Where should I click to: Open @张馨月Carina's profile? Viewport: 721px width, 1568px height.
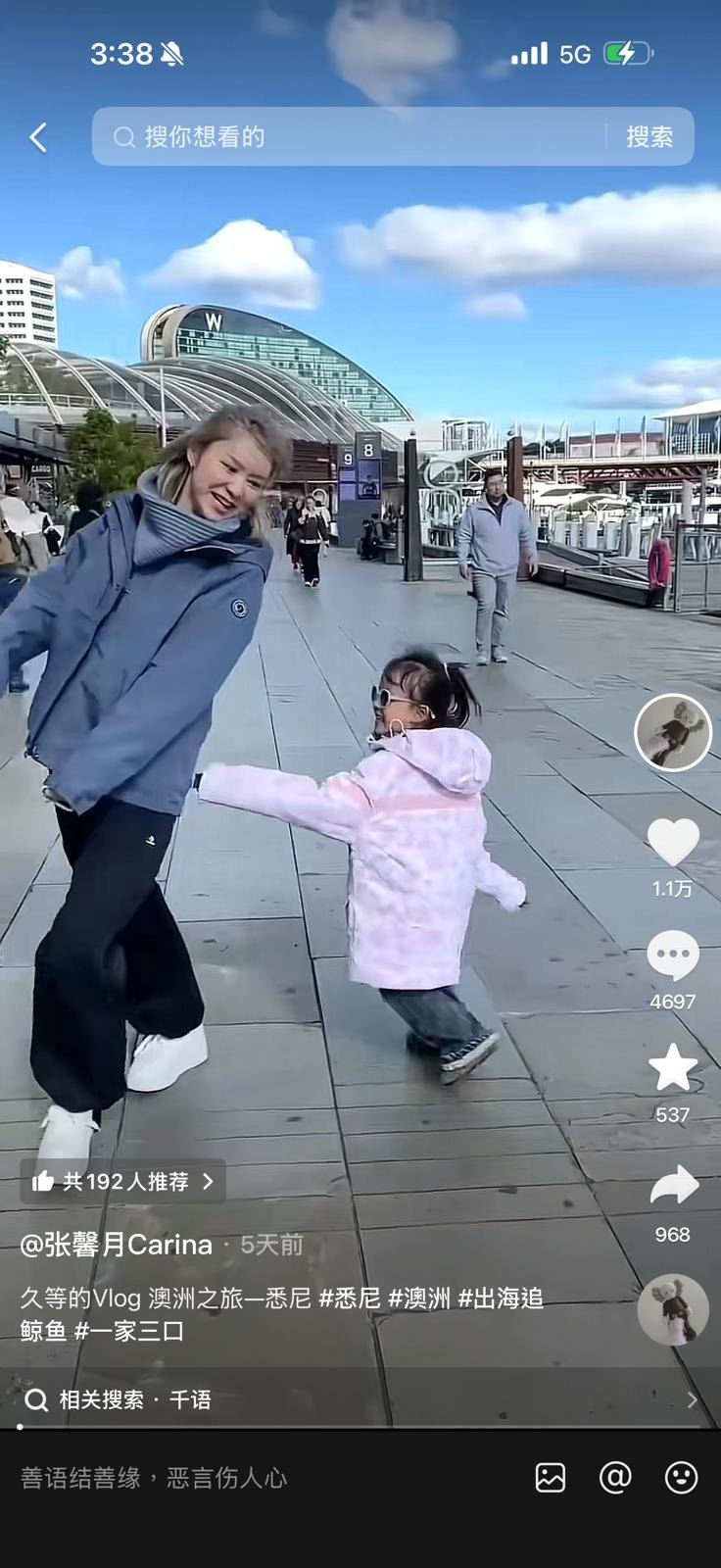117,1245
